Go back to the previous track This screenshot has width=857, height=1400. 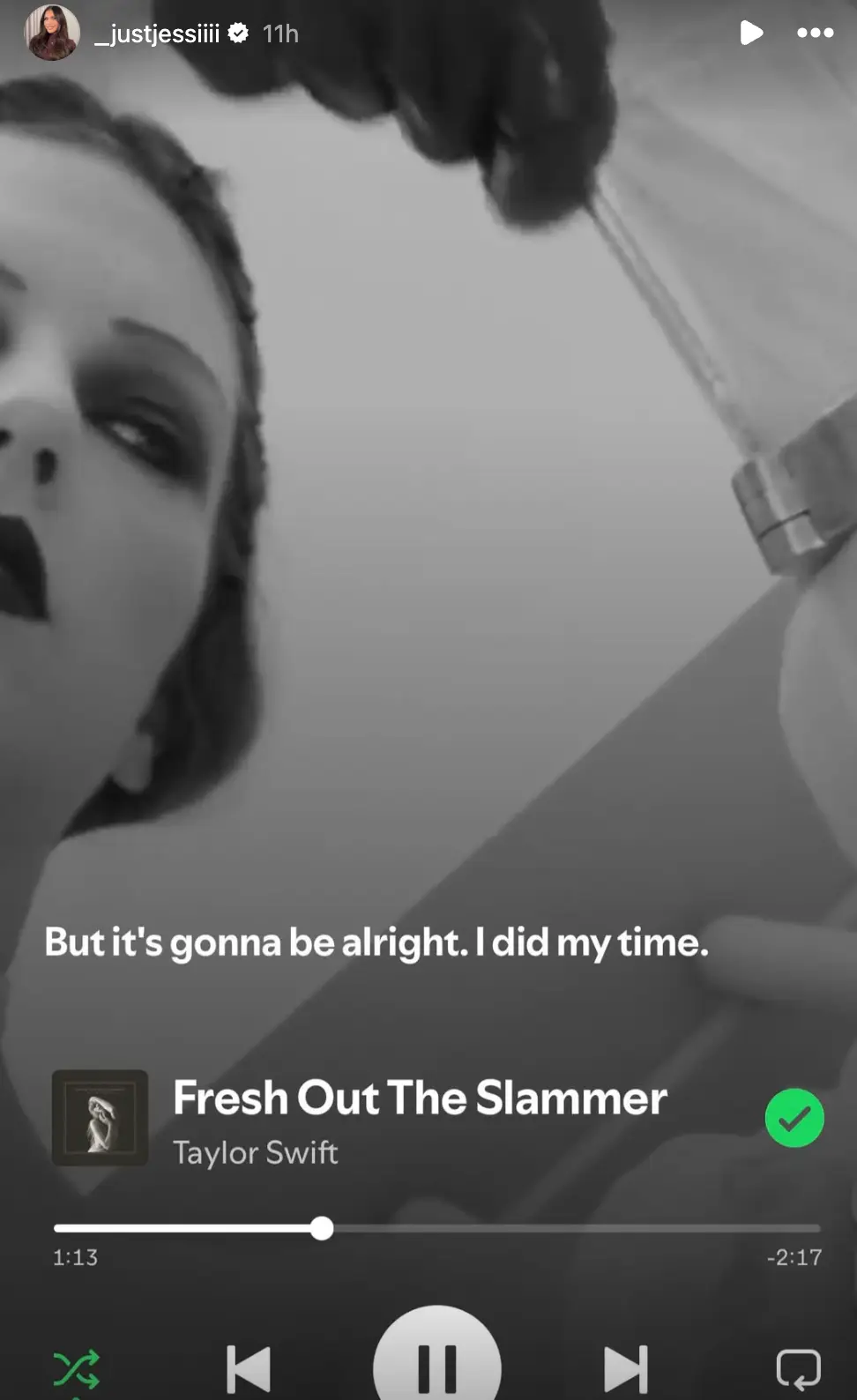[x=248, y=1368]
